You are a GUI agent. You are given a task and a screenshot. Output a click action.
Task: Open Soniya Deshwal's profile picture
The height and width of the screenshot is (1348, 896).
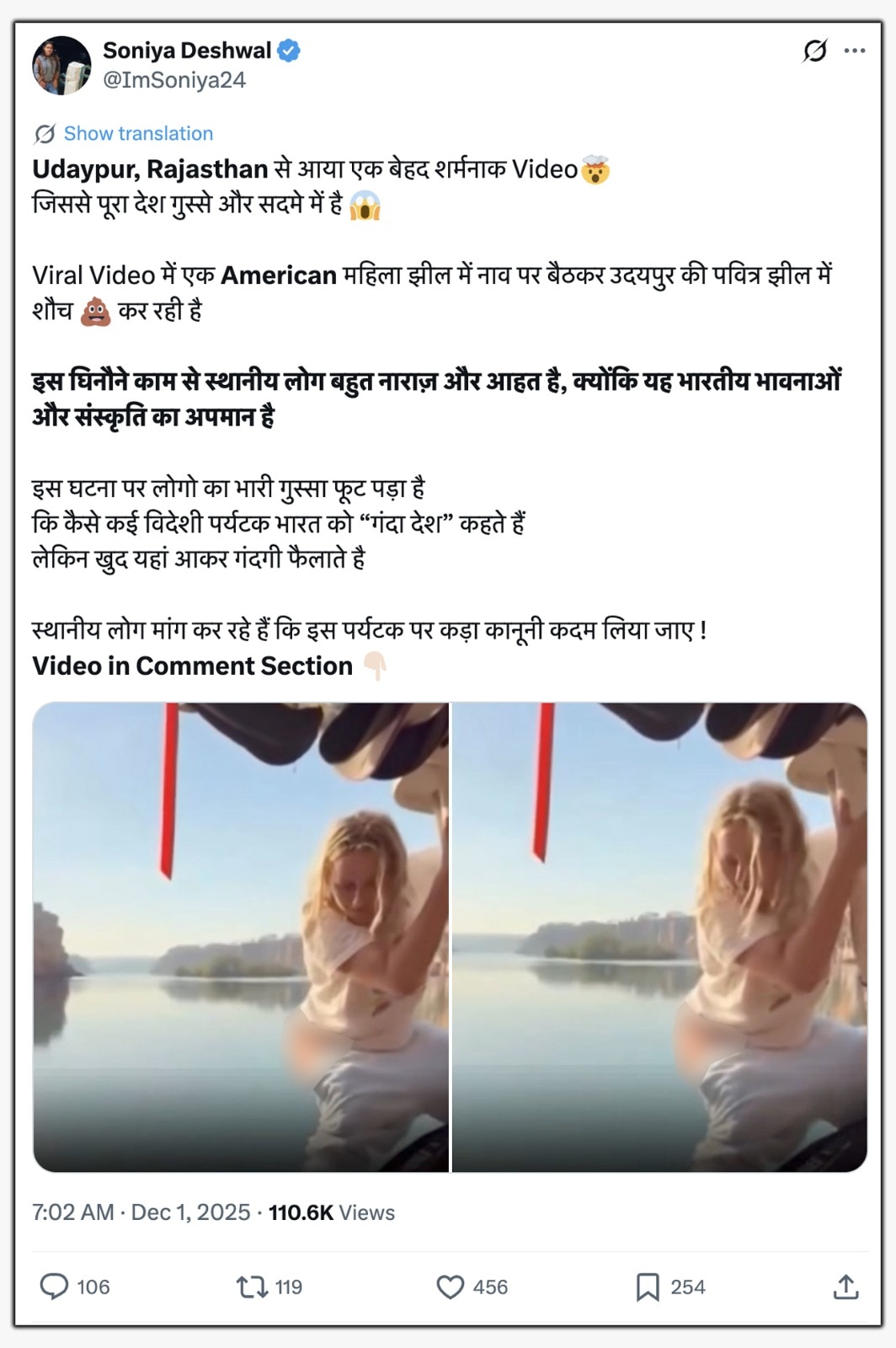(x=61, y=66)
